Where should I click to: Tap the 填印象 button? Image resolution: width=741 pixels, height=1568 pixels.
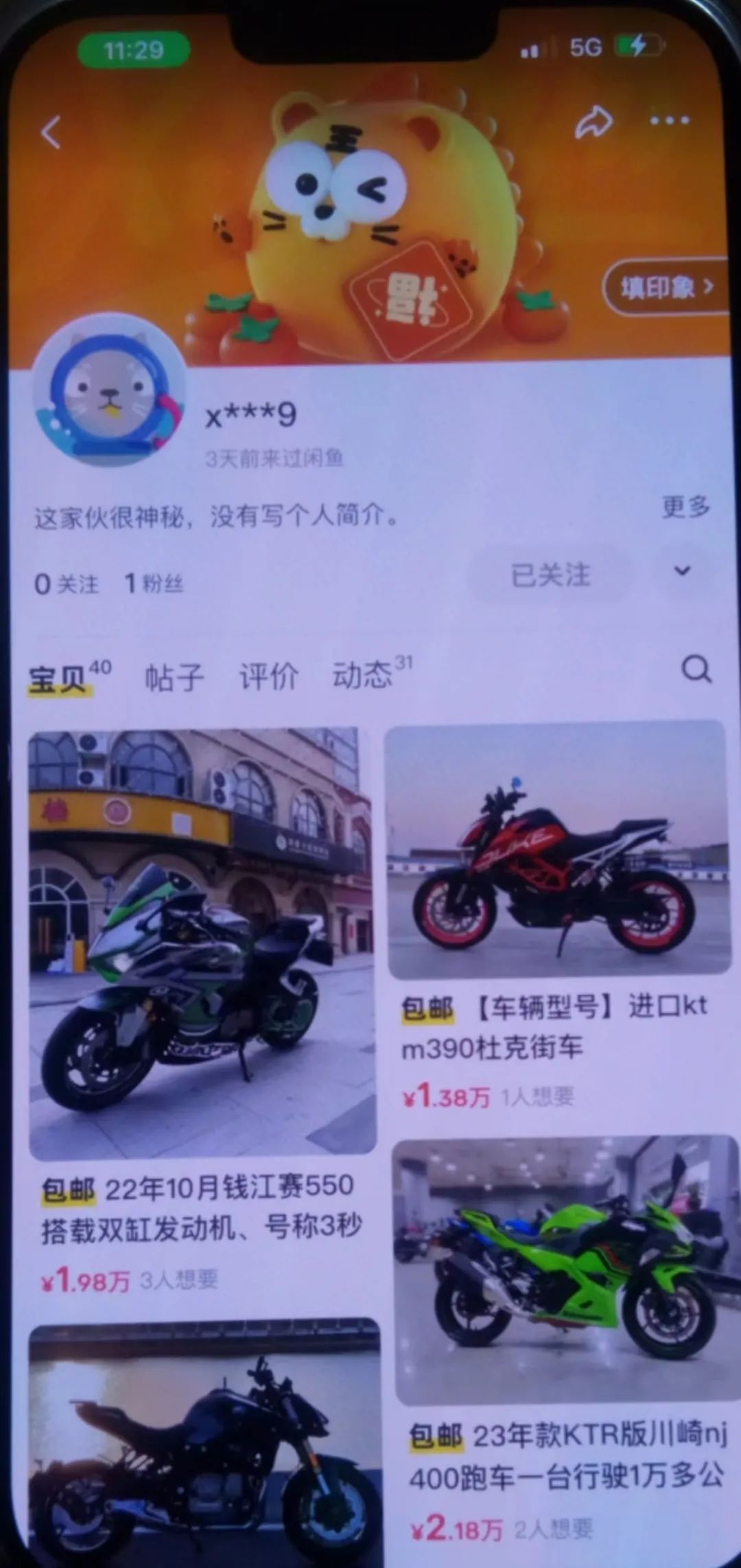[666, 287]
